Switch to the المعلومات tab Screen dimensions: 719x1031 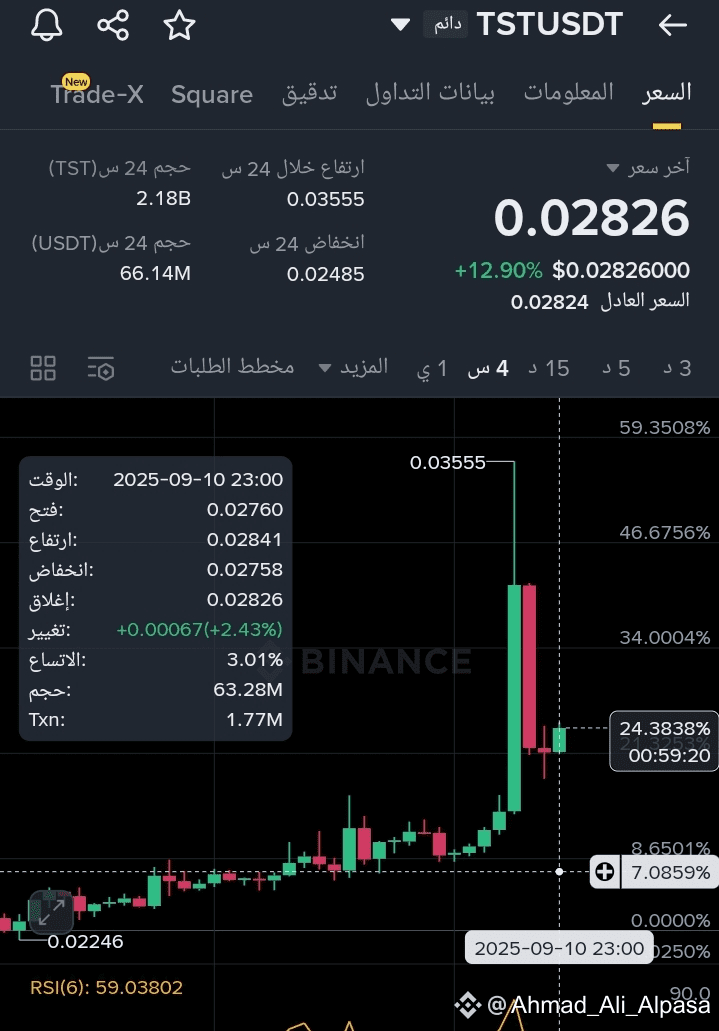click(x=569, y=93)
